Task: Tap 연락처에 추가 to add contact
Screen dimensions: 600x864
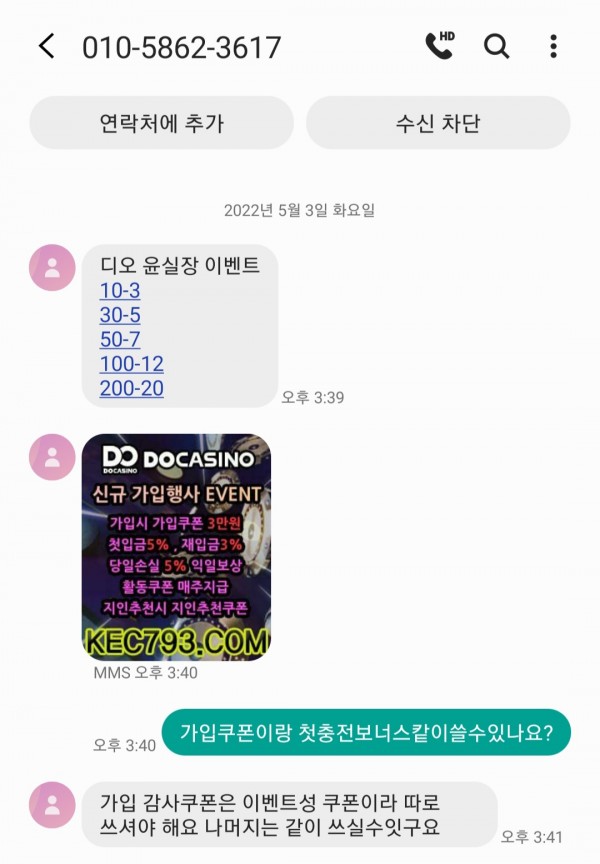Action: pyautogui.click(x=161, y=123)
